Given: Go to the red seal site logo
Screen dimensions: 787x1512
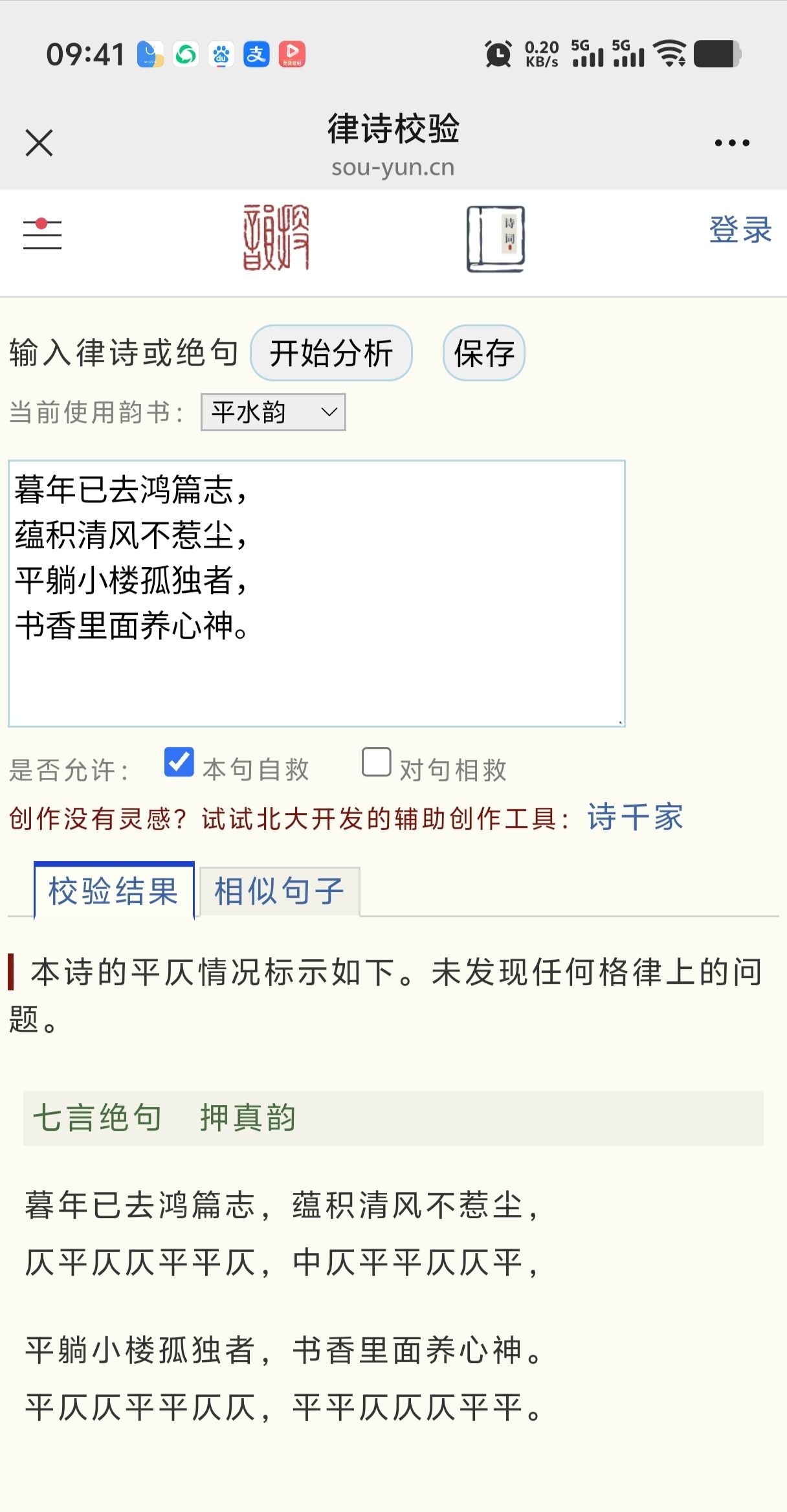Looking at the screenshot, I should click(x=276, y=238).
